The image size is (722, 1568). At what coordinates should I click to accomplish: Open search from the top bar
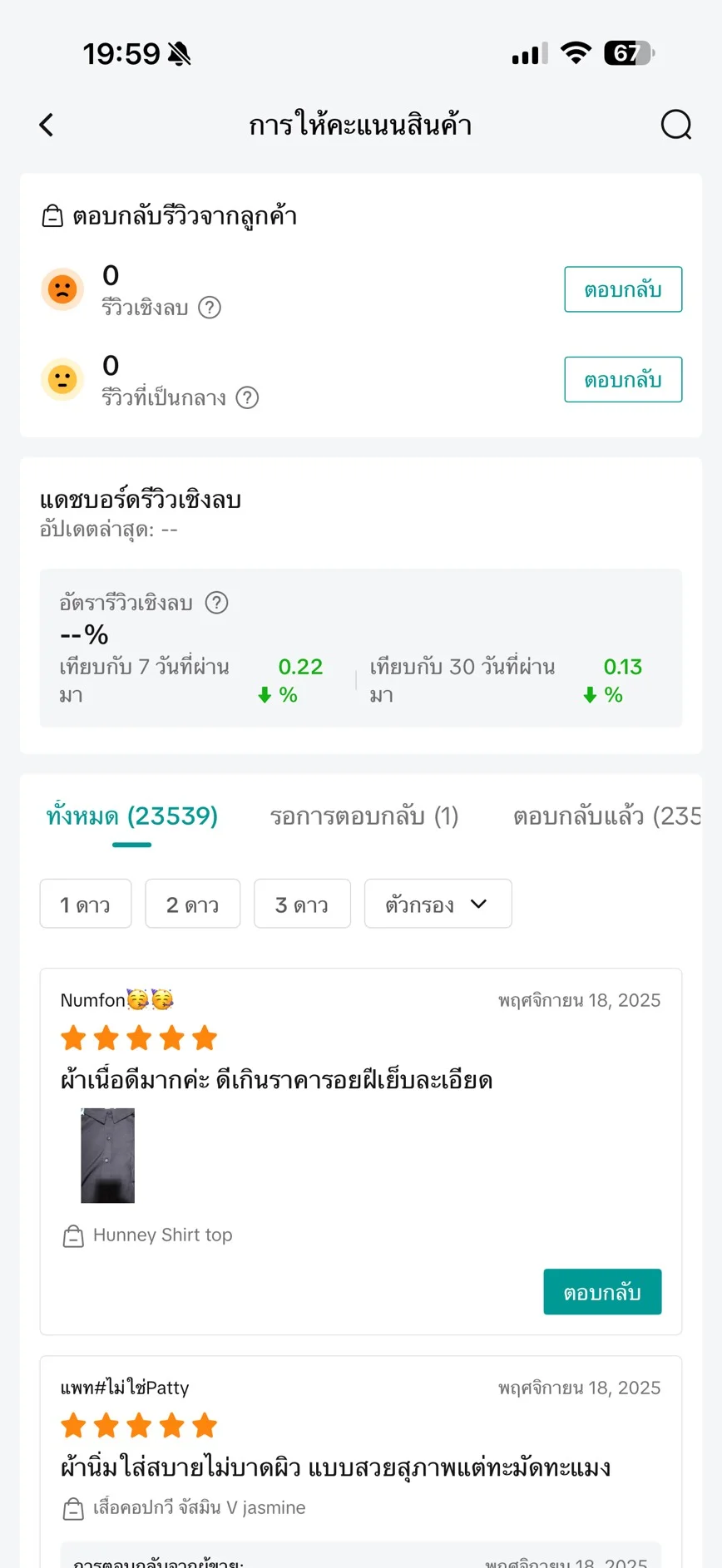676,125
